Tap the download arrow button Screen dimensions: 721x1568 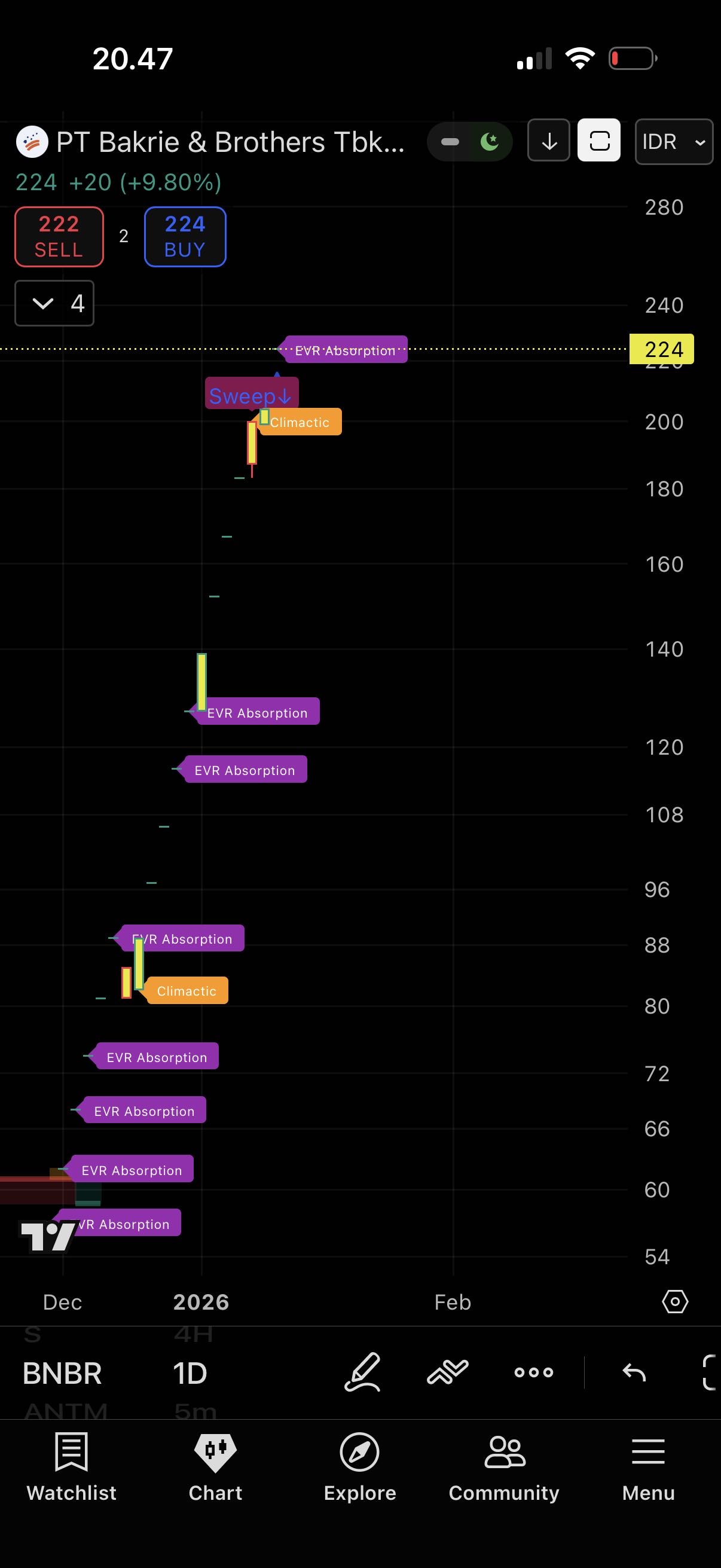[x=549, y=141]
